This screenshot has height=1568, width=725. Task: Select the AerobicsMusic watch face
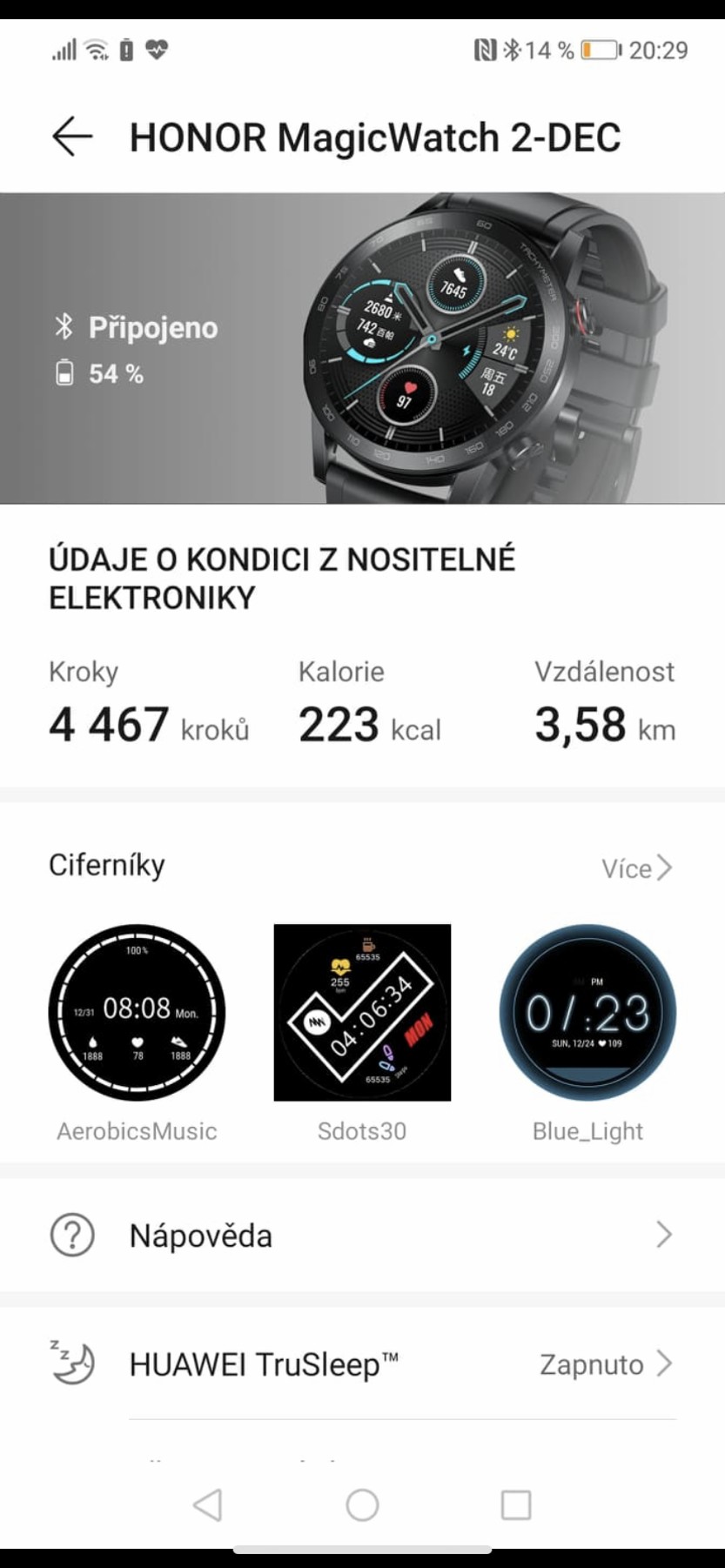[x=137, y=1013]
